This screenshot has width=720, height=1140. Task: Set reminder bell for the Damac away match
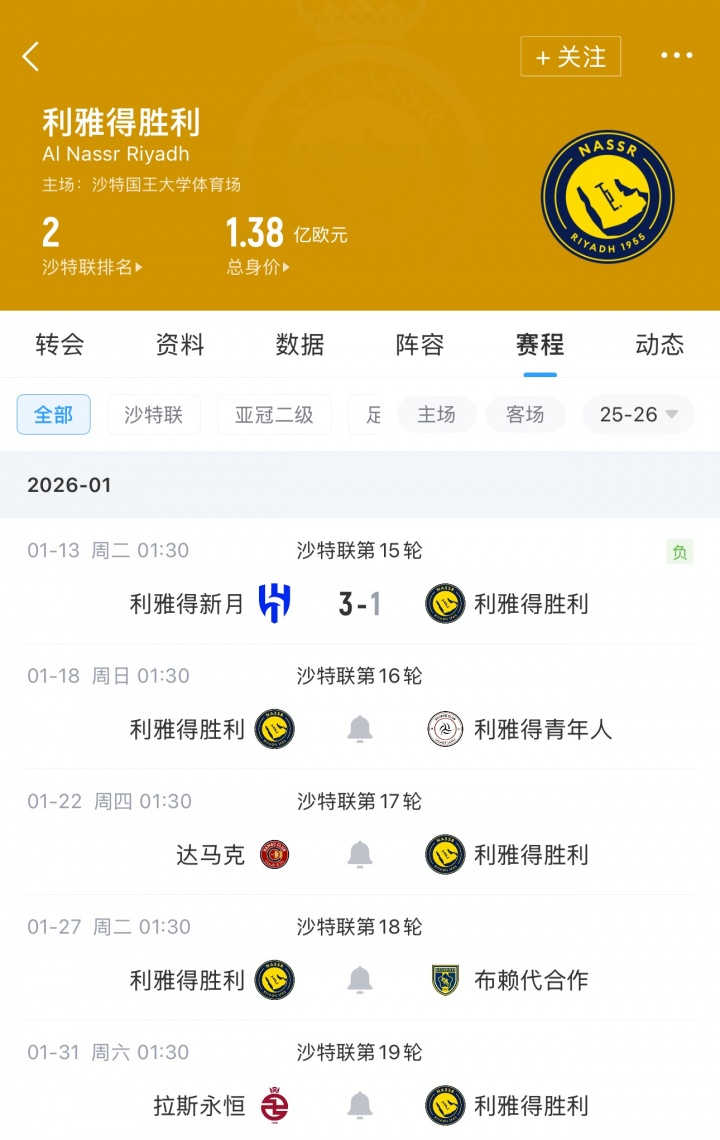tap(360, 855)
